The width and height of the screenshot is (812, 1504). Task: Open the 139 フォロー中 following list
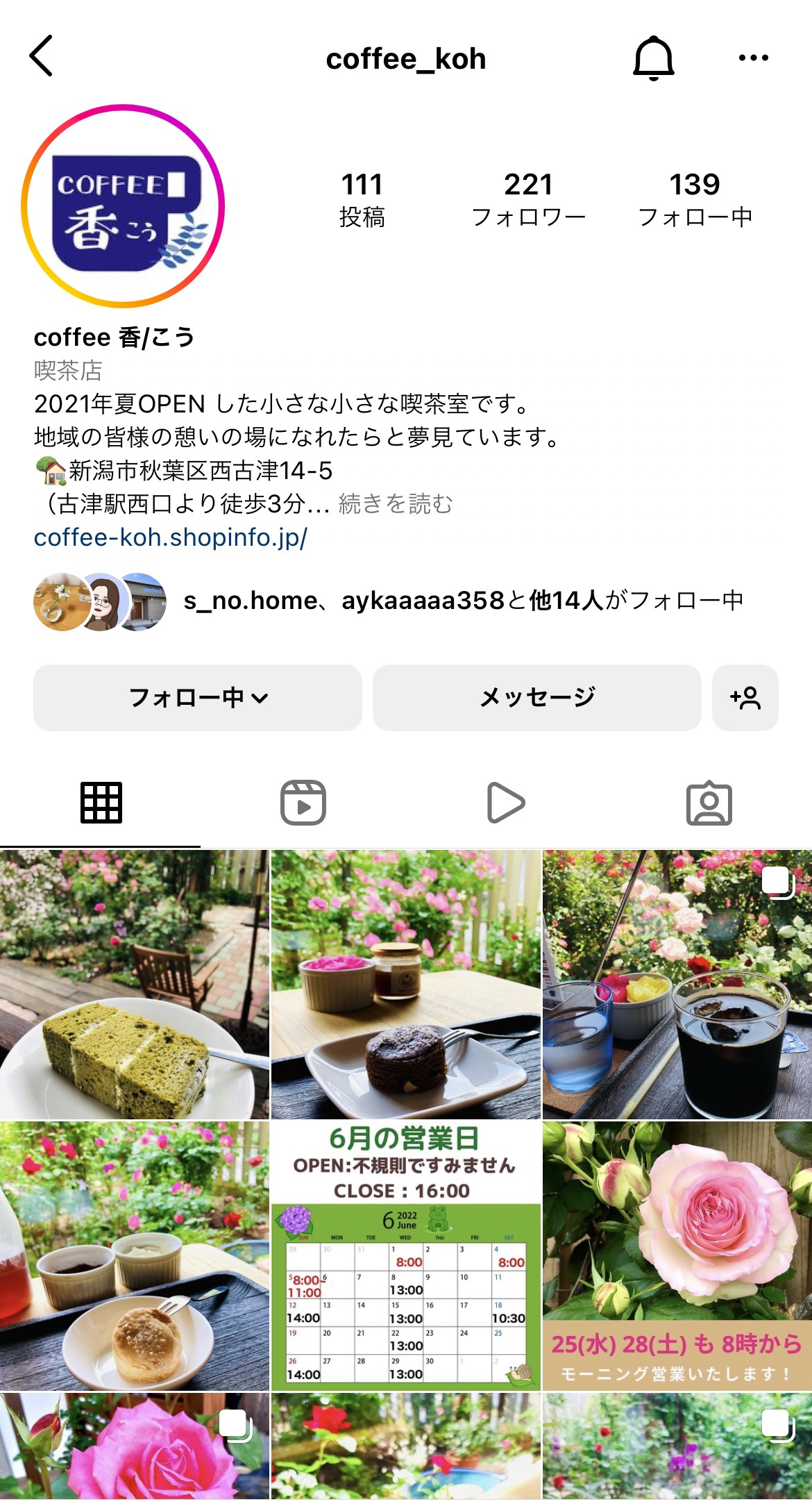click(x=695, y=199)
